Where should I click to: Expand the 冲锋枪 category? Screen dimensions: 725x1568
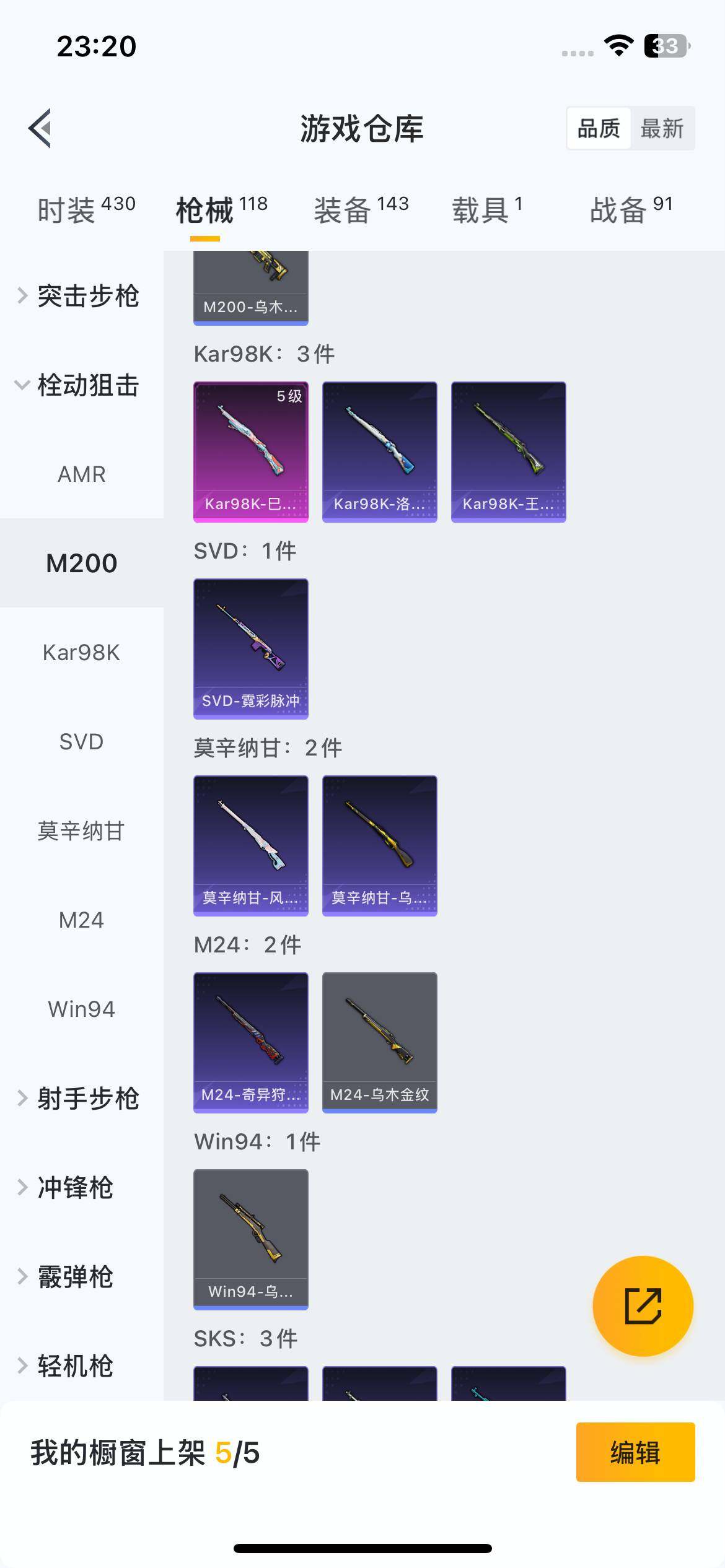click(x=74, y=1188)
